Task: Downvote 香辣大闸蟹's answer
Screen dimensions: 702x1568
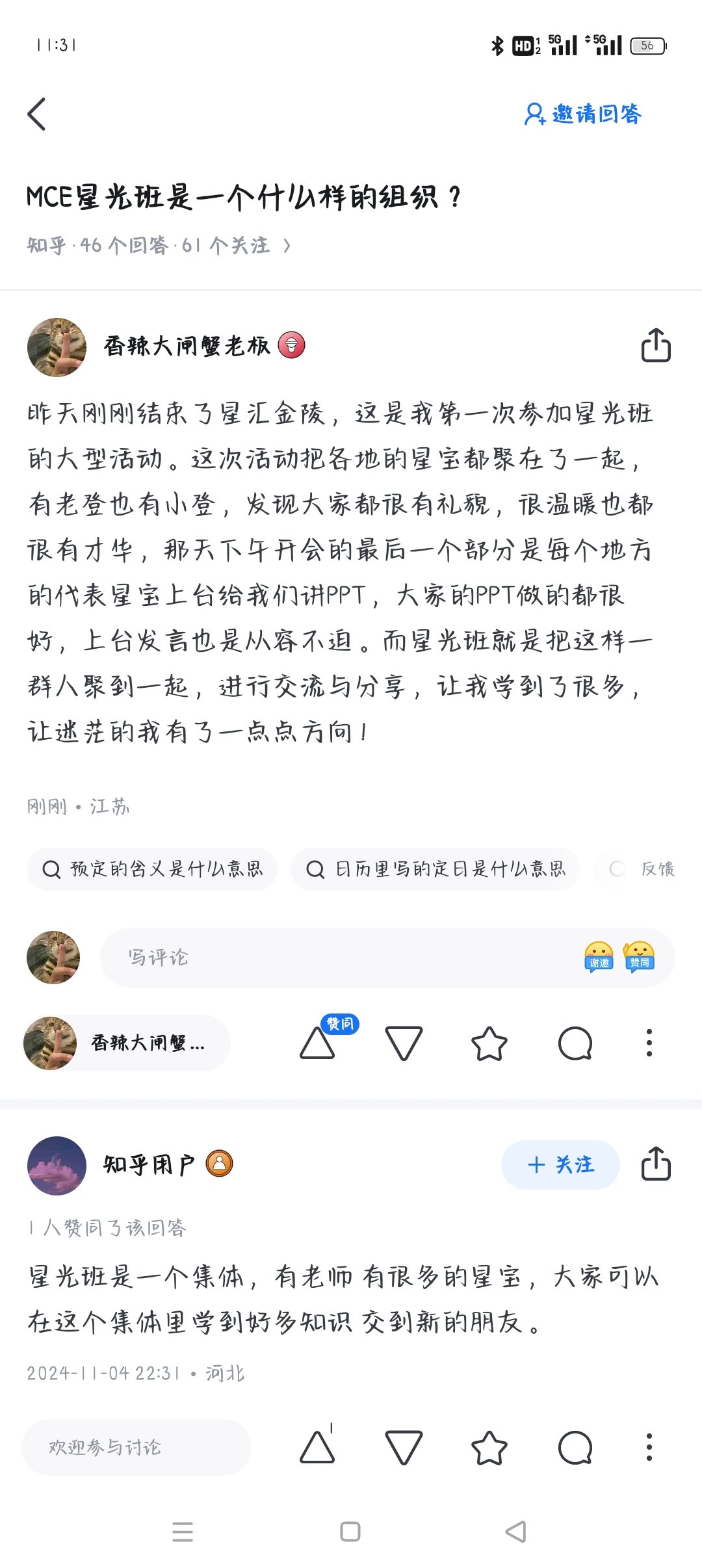Action: [x=404, y=1043]
